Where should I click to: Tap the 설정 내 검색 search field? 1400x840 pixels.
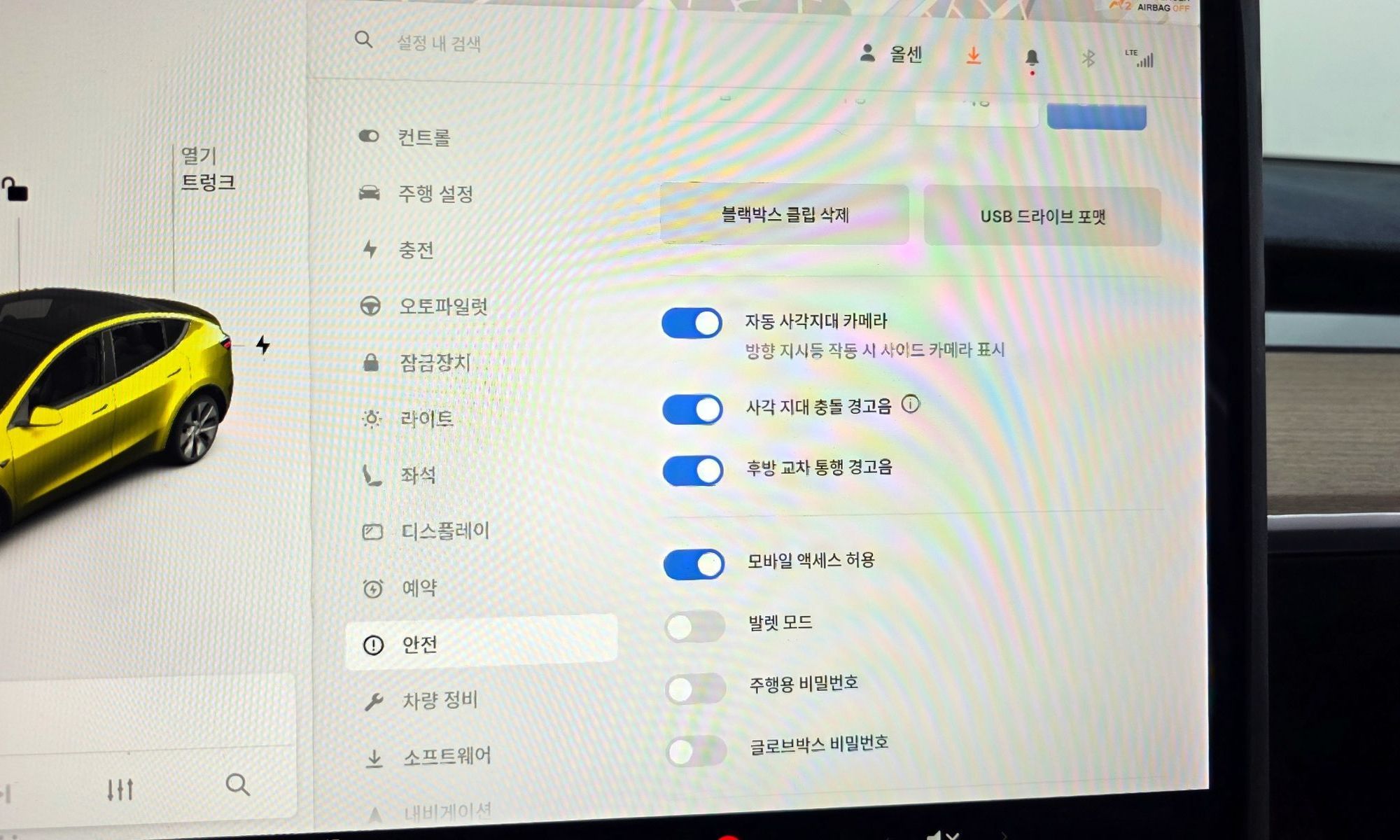[438, 43]
